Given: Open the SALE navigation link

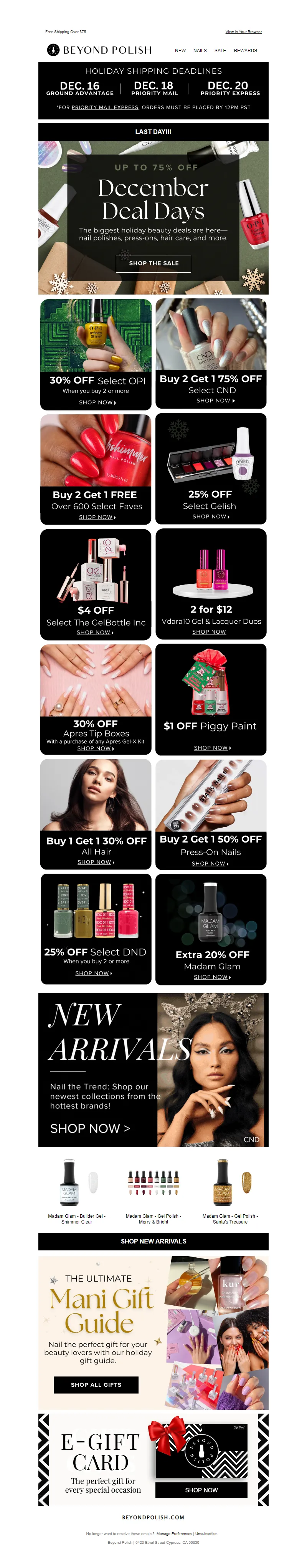Looking at the screenshot, I should [220, 51].
